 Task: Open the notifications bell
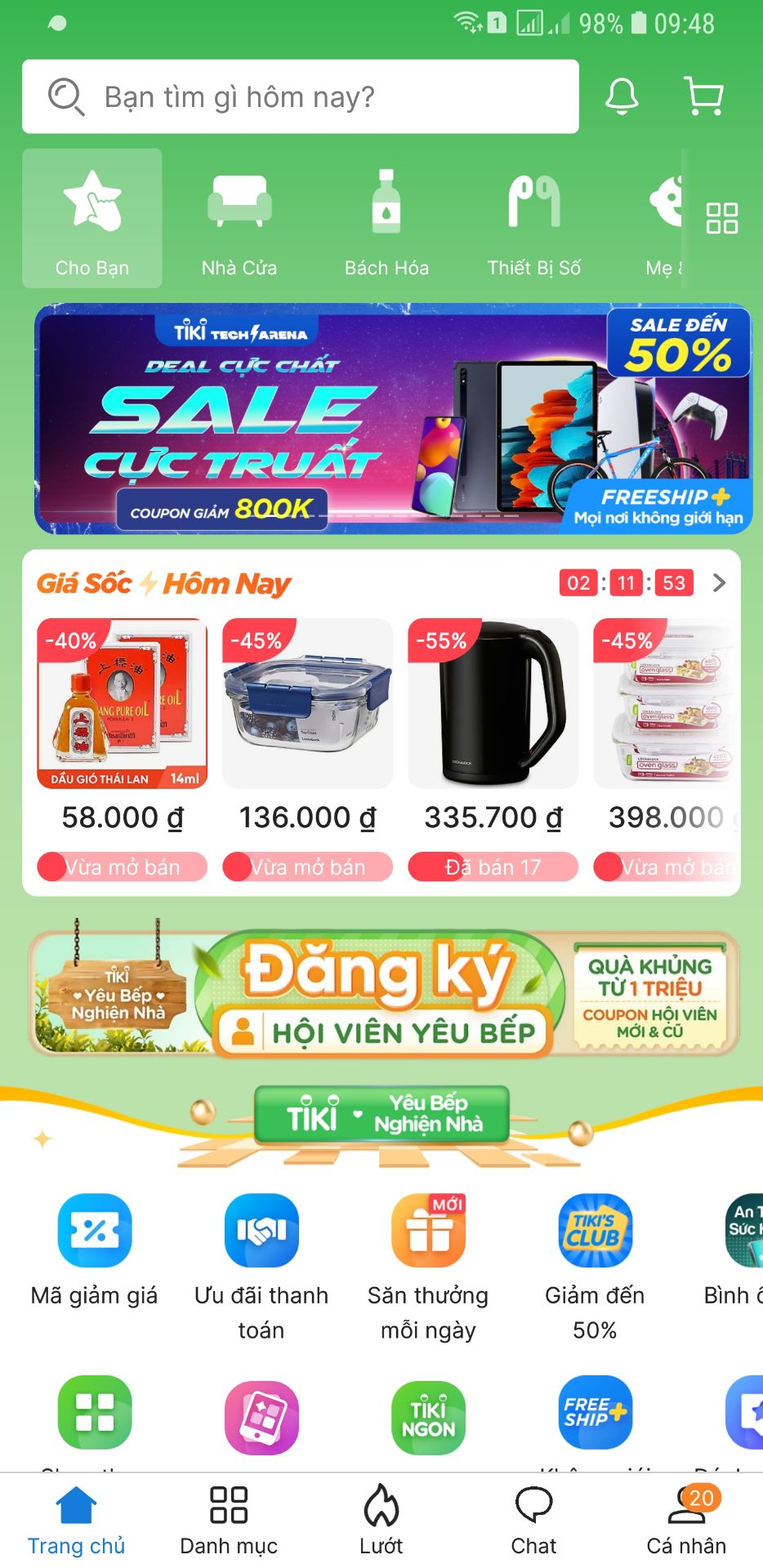[622, 96]
